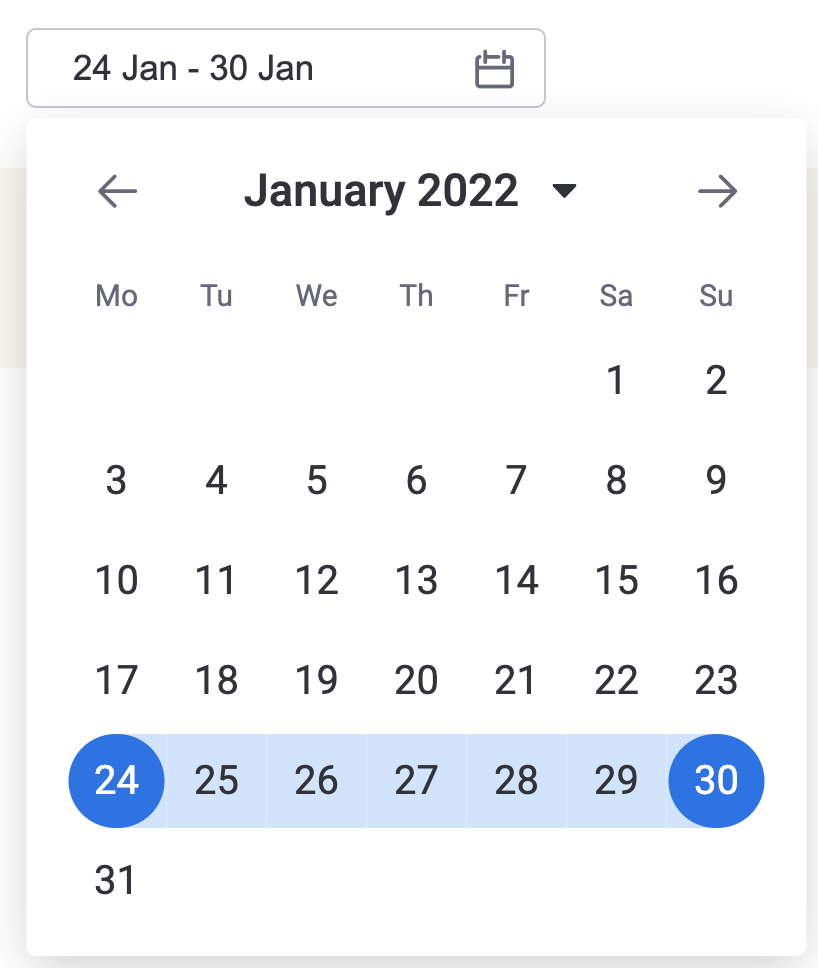This screenshot has height=968, width=818.
Task: Tap the highlighted start date 24
Action: (x=117, y=781)
